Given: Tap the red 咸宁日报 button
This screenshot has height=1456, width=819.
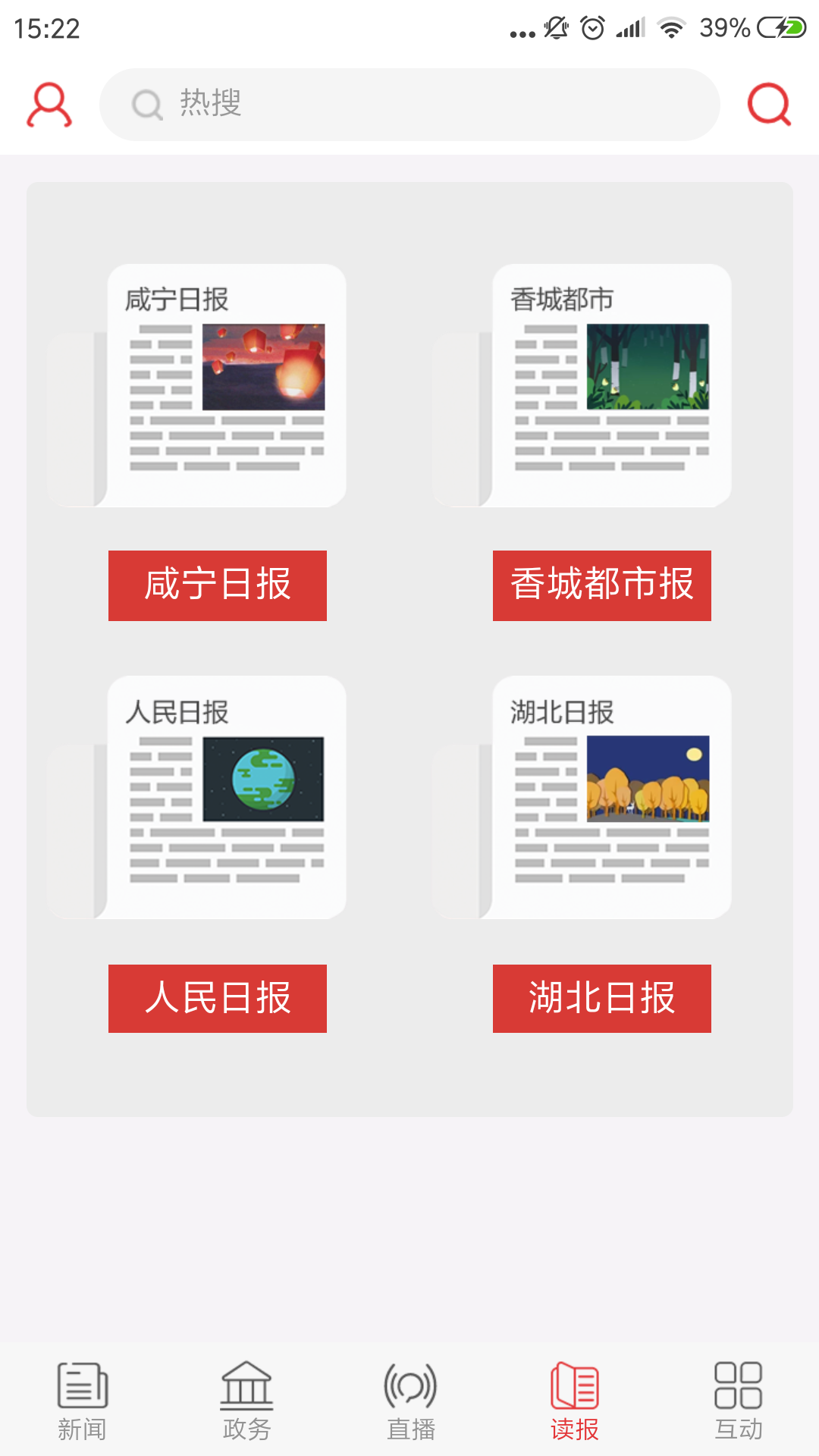Looking at the screenshot, I should click(217, 585).
